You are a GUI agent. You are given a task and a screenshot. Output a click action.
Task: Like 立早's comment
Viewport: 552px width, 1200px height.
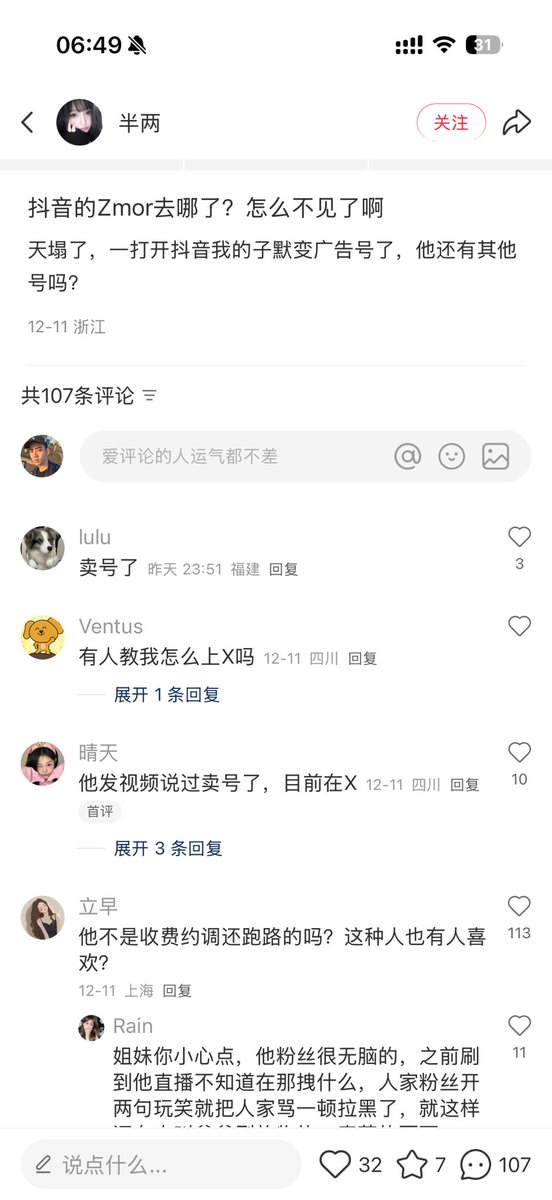tap(519, 906)
